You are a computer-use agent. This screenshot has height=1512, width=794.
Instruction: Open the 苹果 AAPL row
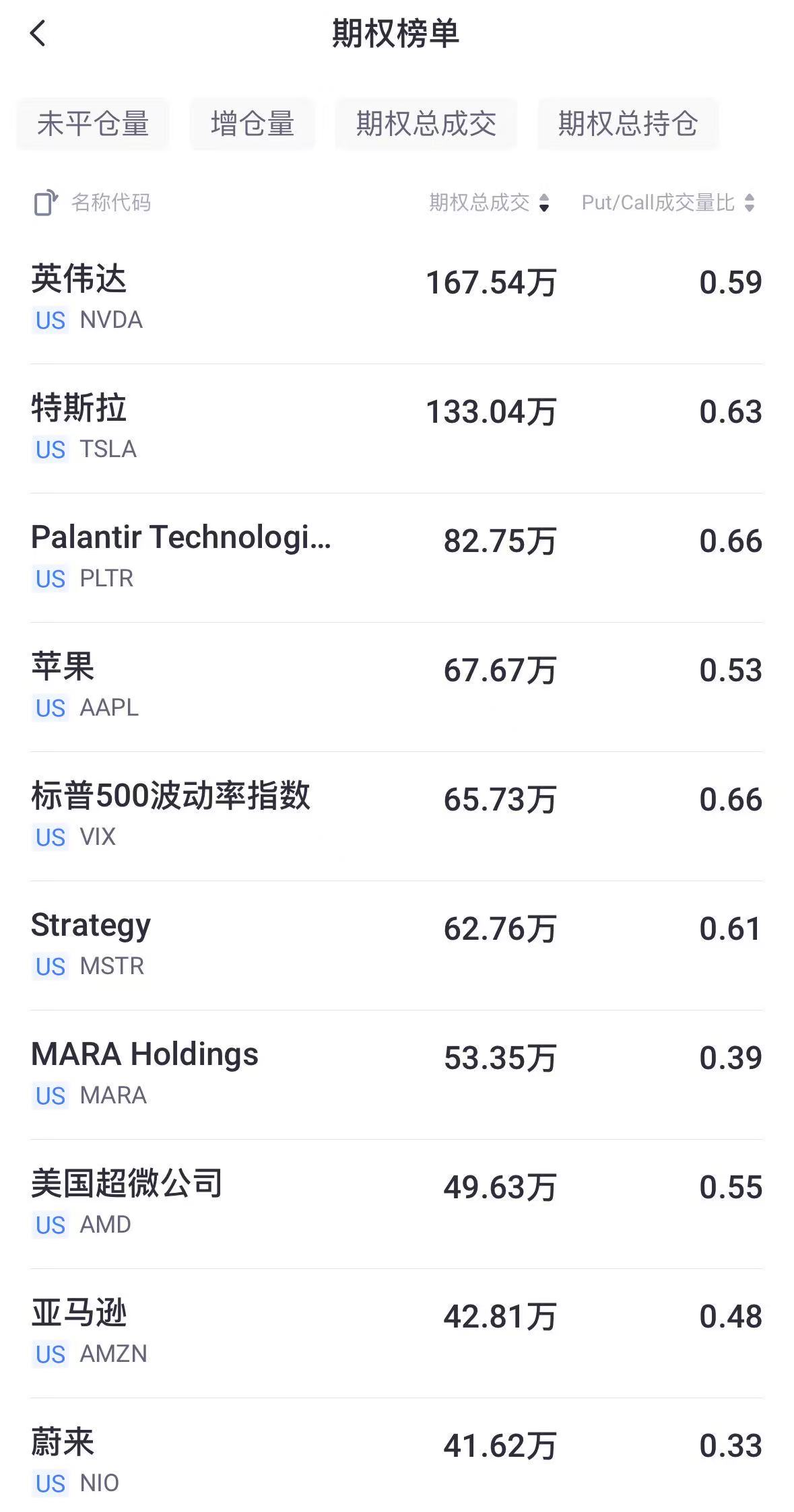(397, 687)
